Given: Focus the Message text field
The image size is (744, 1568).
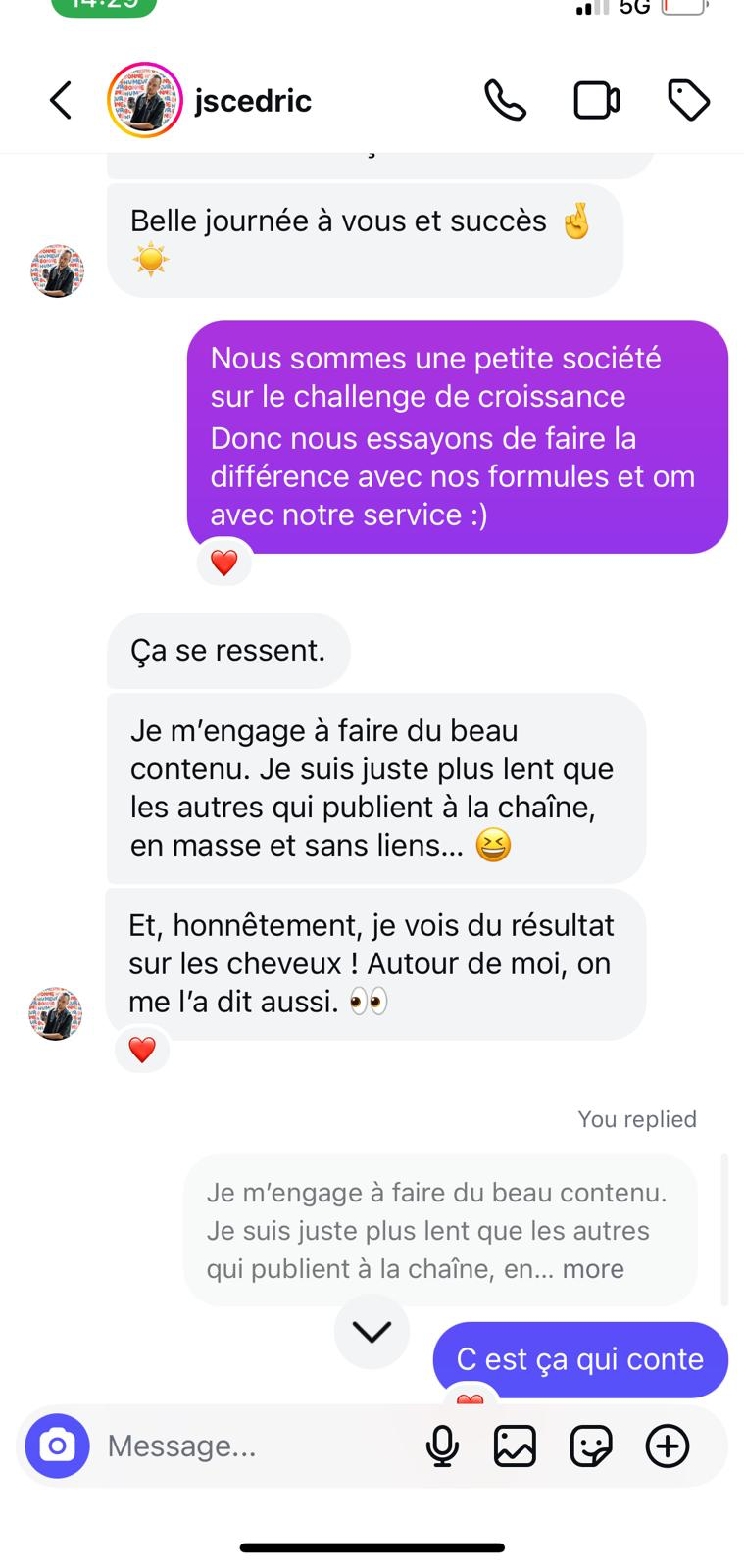Looking at the screenshot, I should 255,1445.
